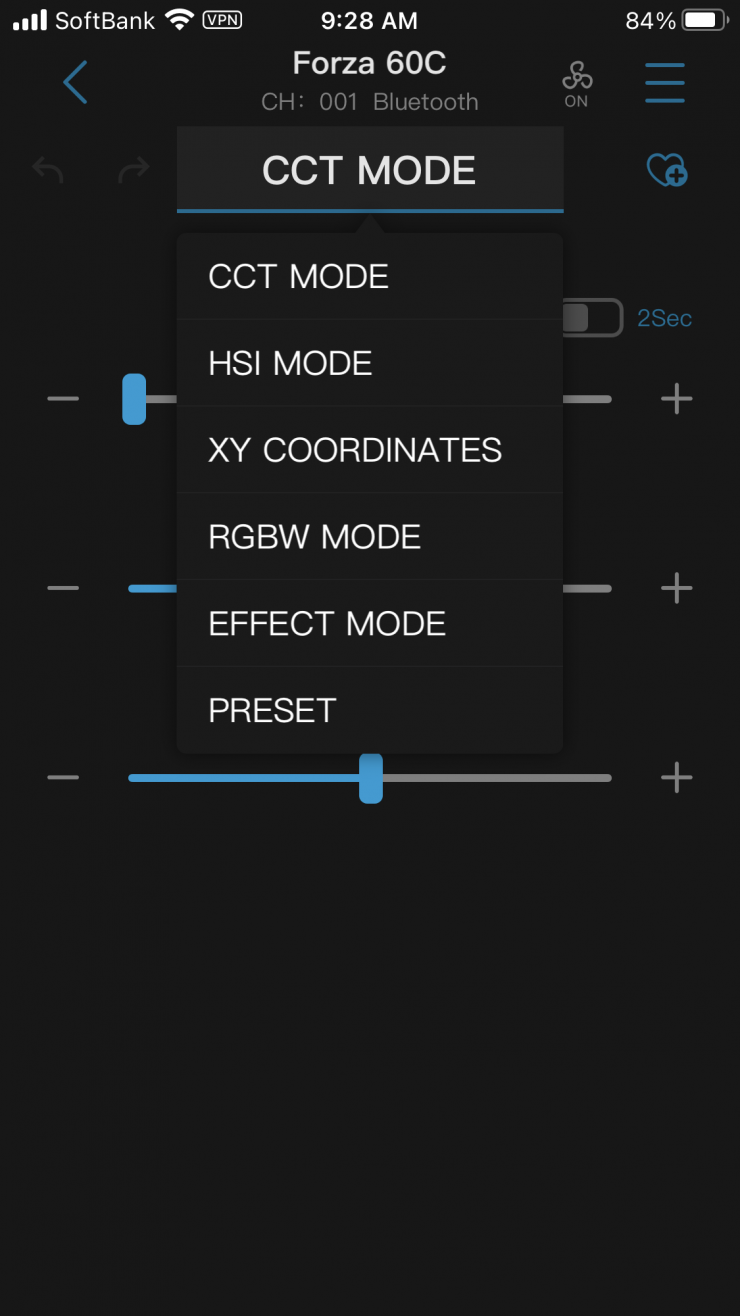Screen dimensions: 740x1316
Task: Go back using the top-left arrow
Action: 75,82
